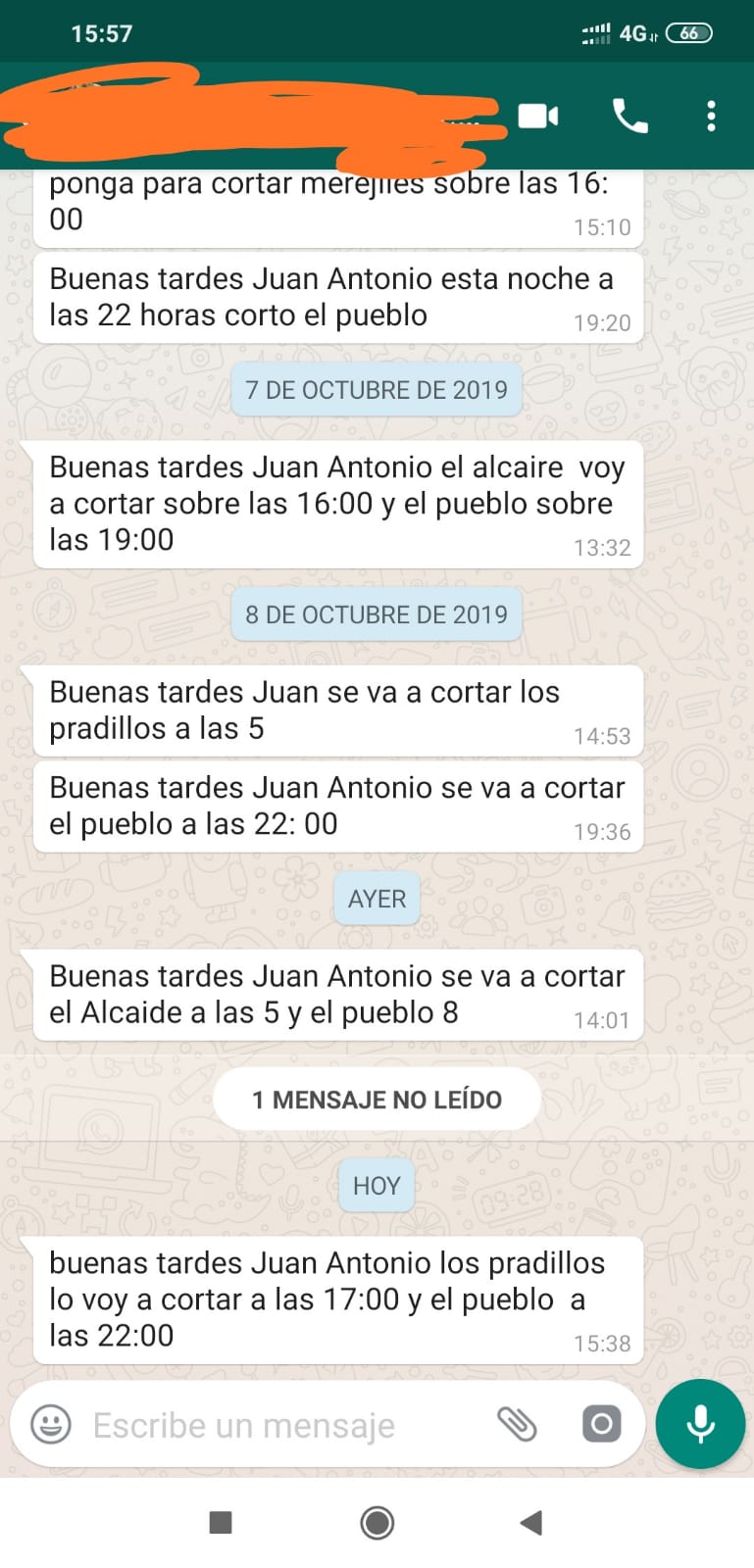754x1568 pixels.
Task: Tap the system back triangle
Action: (x=531, y=1522)
